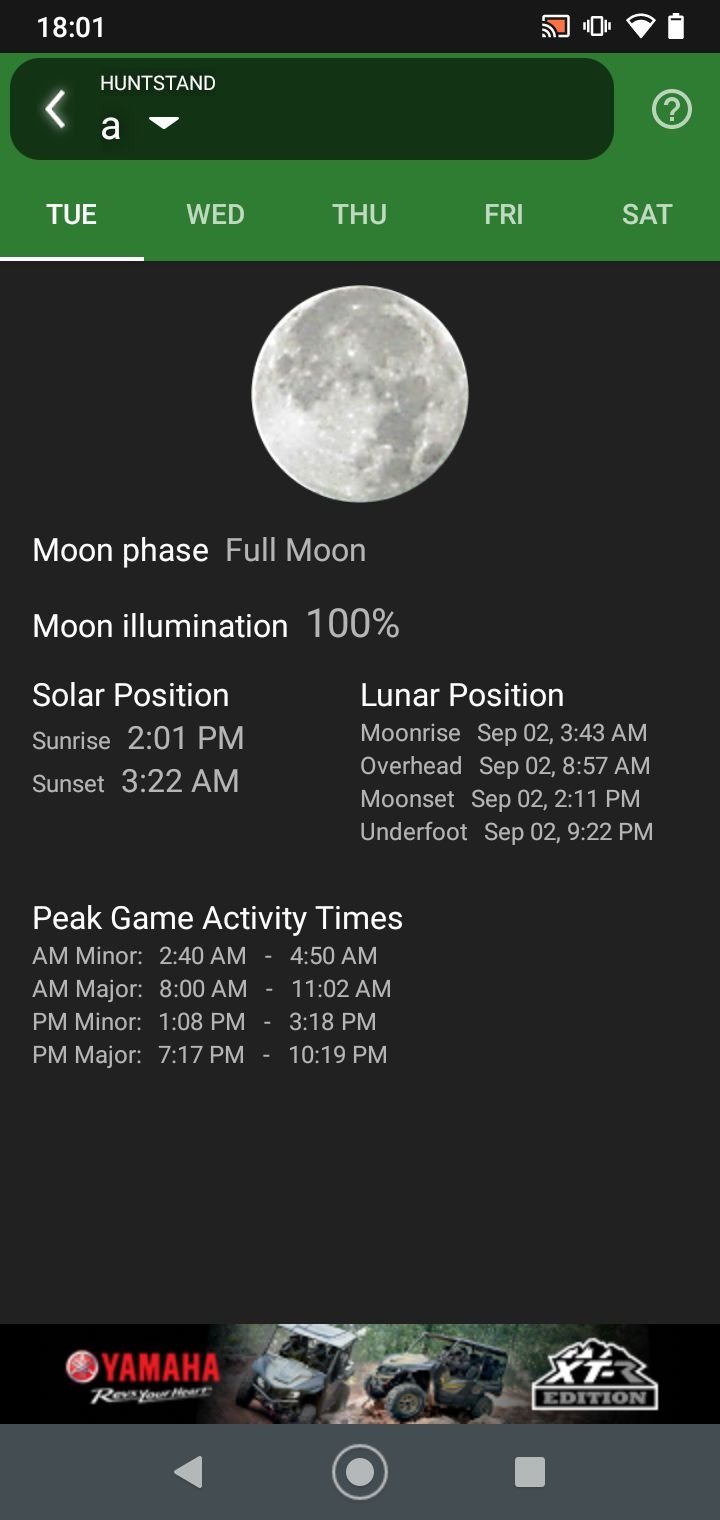Switch to the SAT tab

(648, 214)
